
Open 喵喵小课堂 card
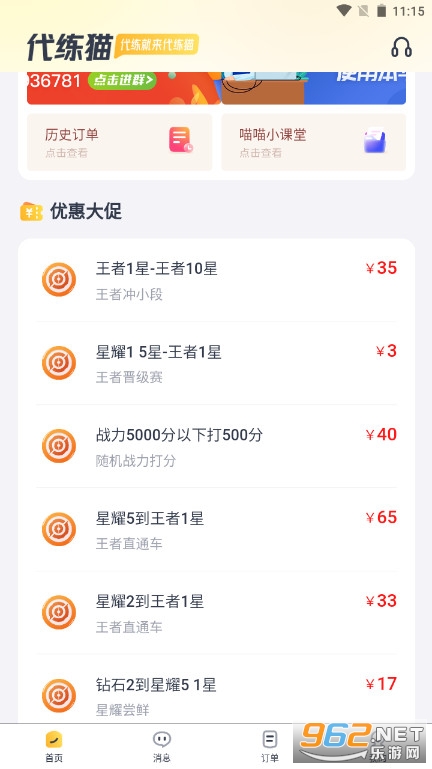tap(314, 142)
